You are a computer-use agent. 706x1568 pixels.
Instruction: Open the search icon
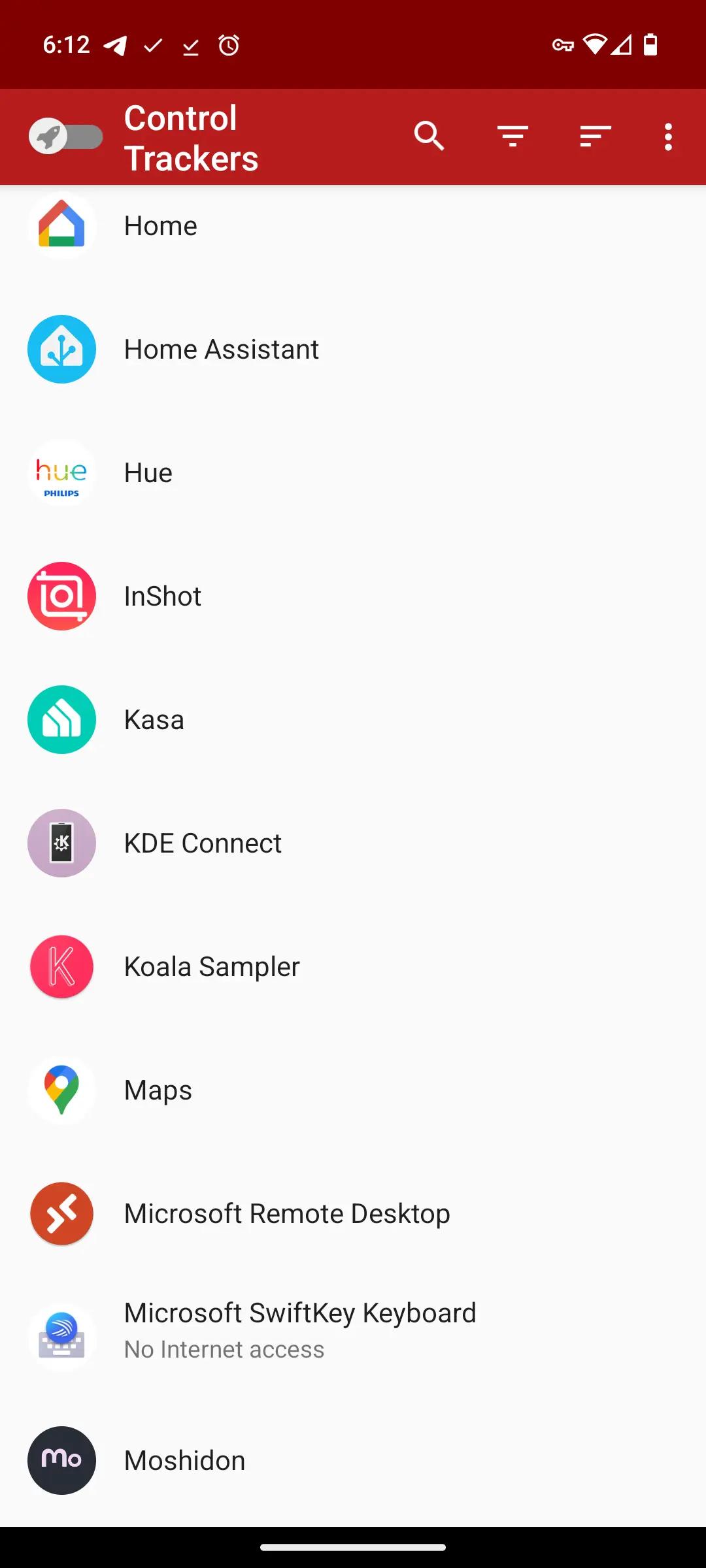(x=429, y=137)
